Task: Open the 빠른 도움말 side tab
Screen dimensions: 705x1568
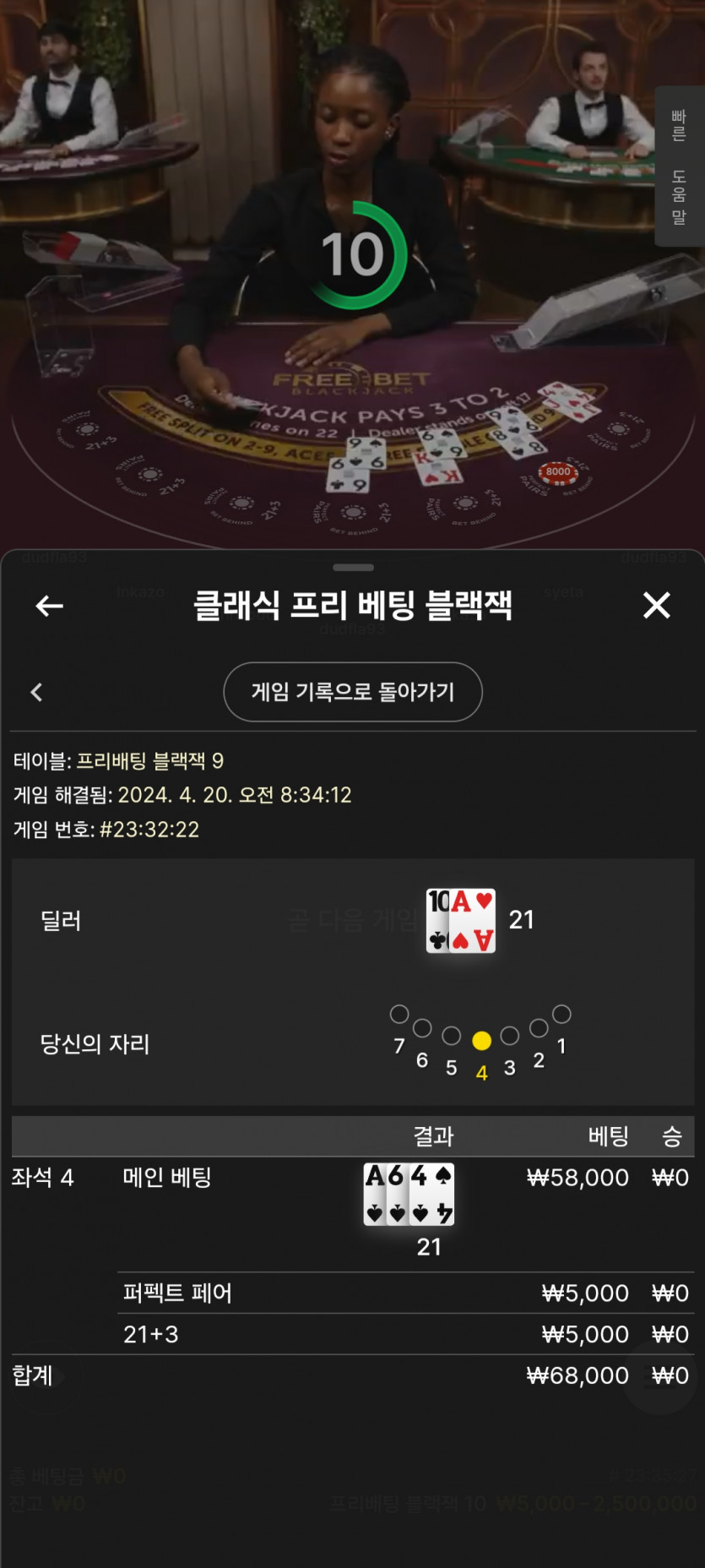Action: 679,166
